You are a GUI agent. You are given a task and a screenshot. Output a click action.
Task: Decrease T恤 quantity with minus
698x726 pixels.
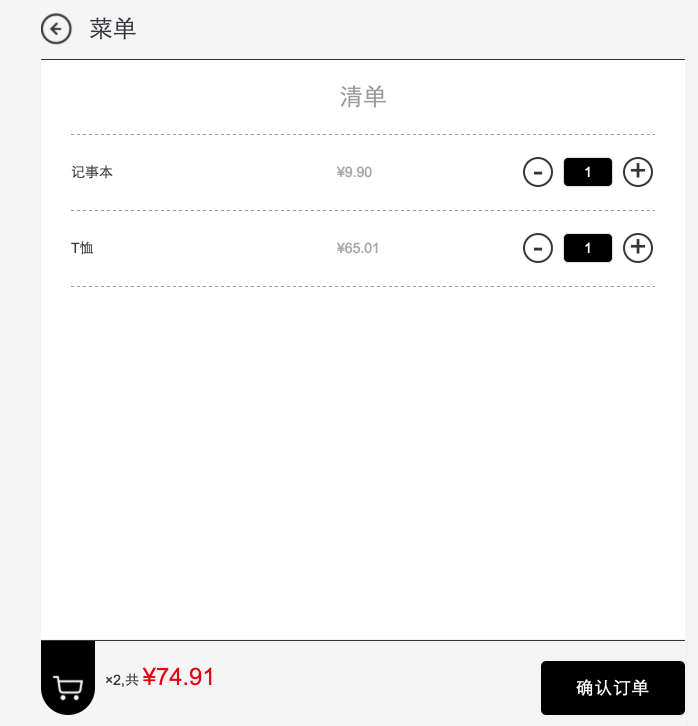coord(538,247)
